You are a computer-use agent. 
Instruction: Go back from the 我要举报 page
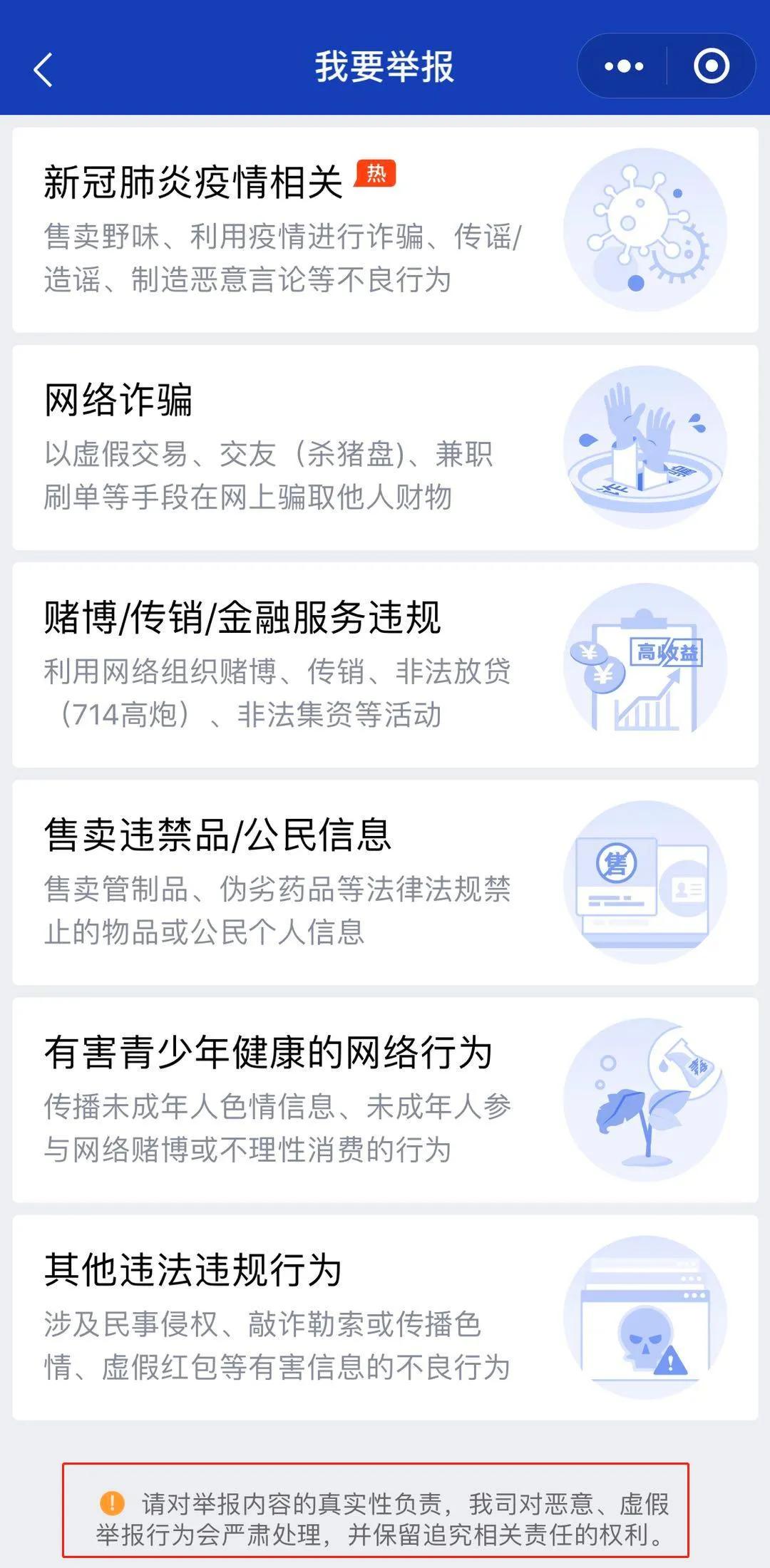click(x=43, y=69)
